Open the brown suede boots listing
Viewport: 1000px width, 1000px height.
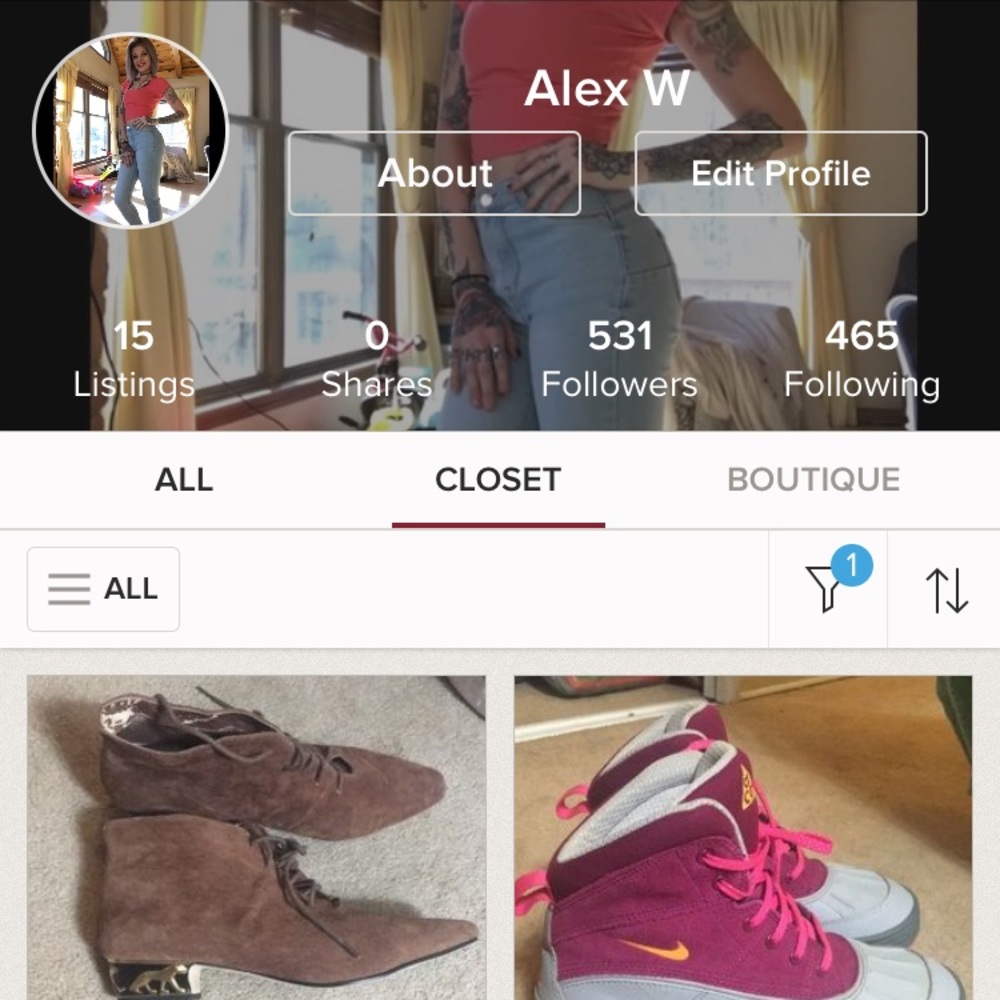[256, 838]
